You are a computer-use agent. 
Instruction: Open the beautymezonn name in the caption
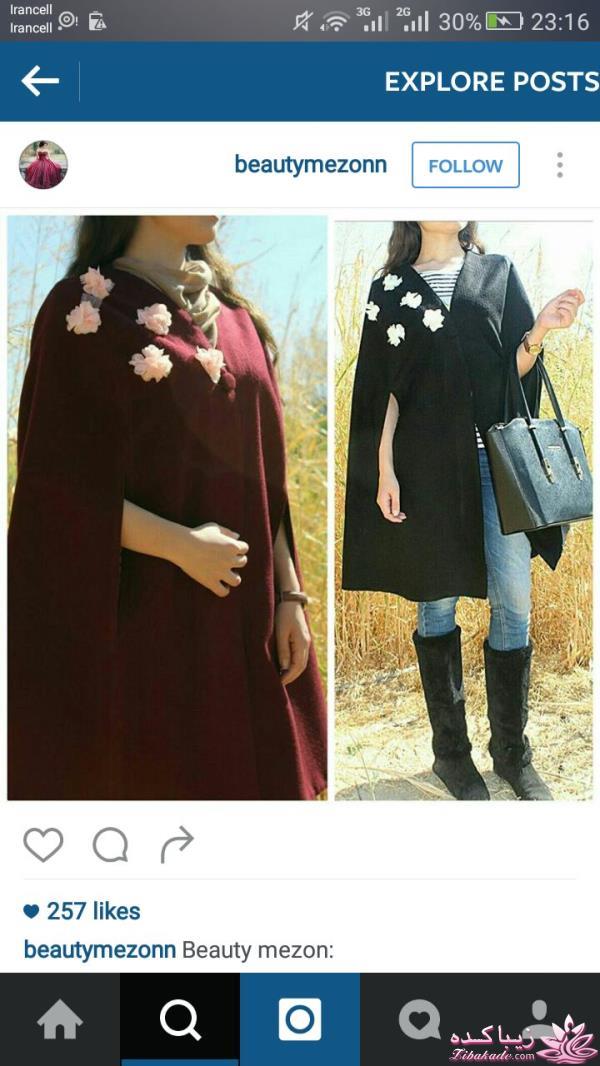(99, 950)
